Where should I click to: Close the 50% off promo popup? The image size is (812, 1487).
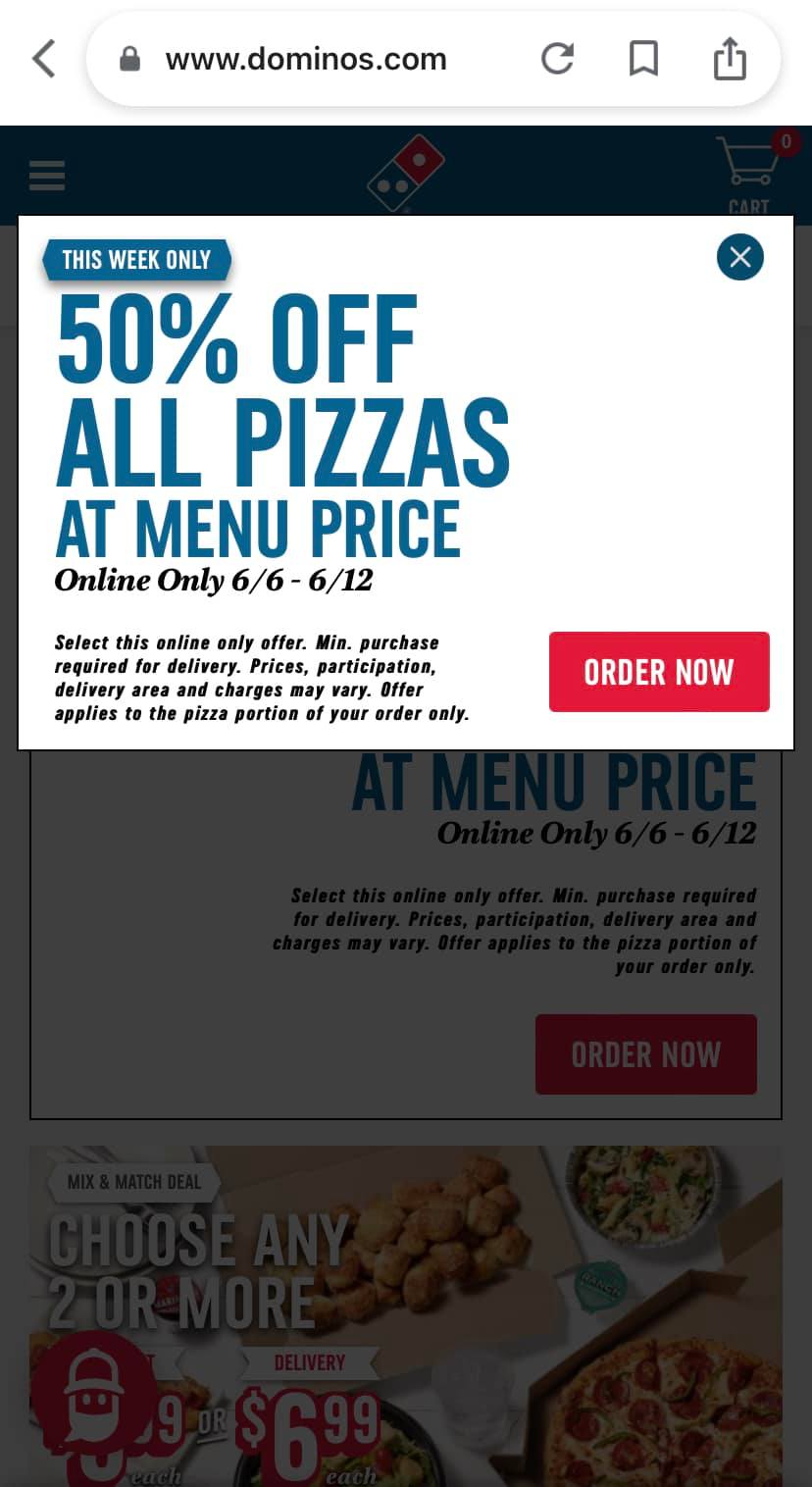coord(740,257)
